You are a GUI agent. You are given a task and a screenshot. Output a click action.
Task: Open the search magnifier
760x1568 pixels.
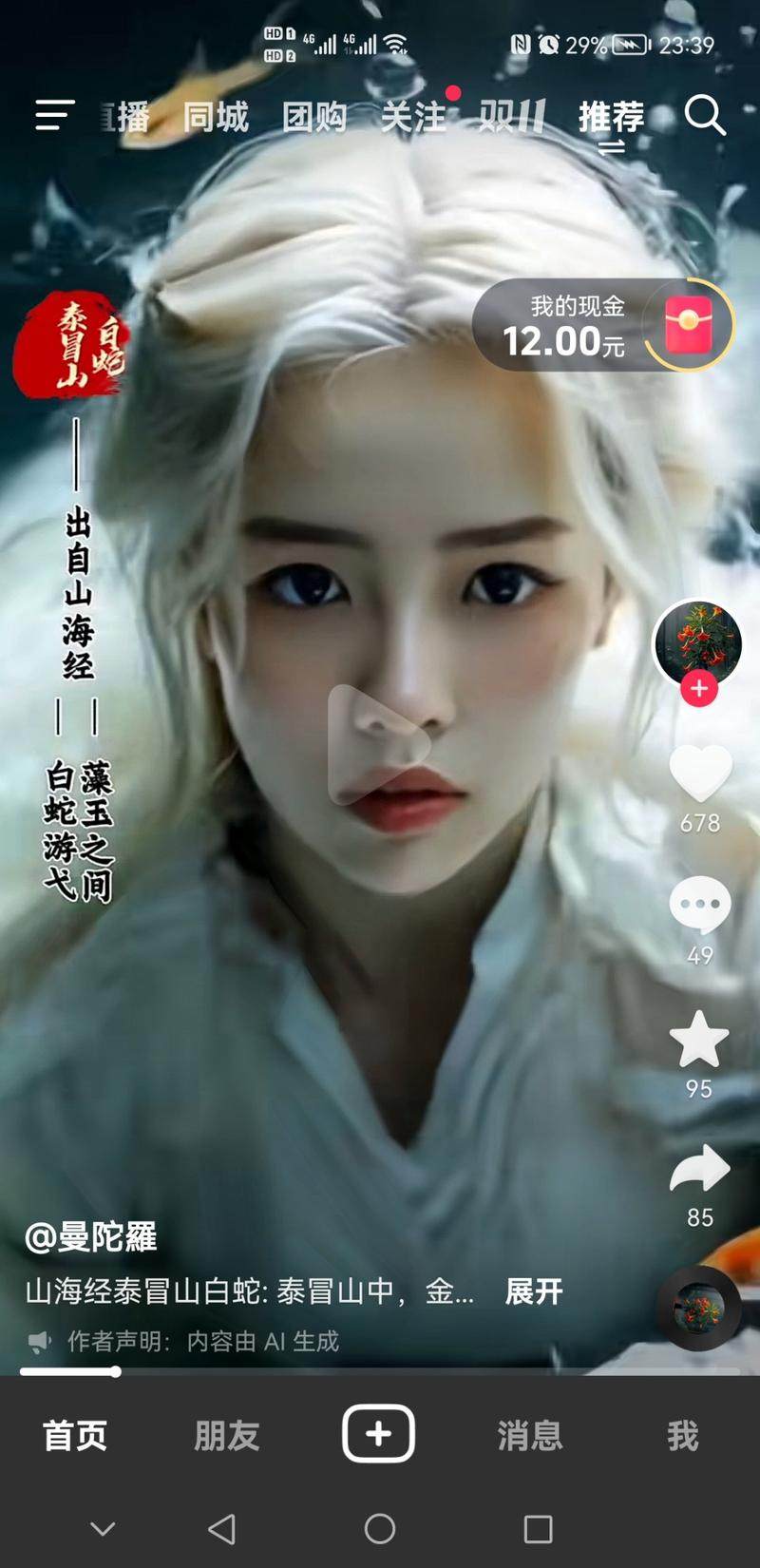pyautogui.click(x=704, y=116)
